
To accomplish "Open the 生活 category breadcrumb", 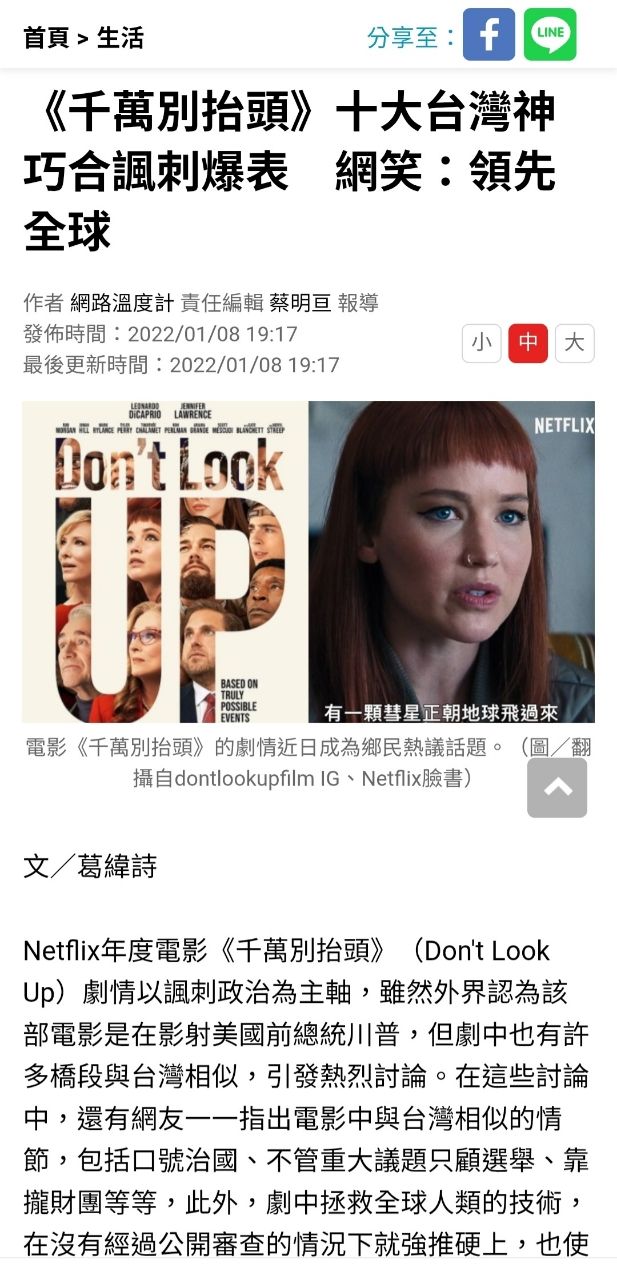I will click(120, 38).
